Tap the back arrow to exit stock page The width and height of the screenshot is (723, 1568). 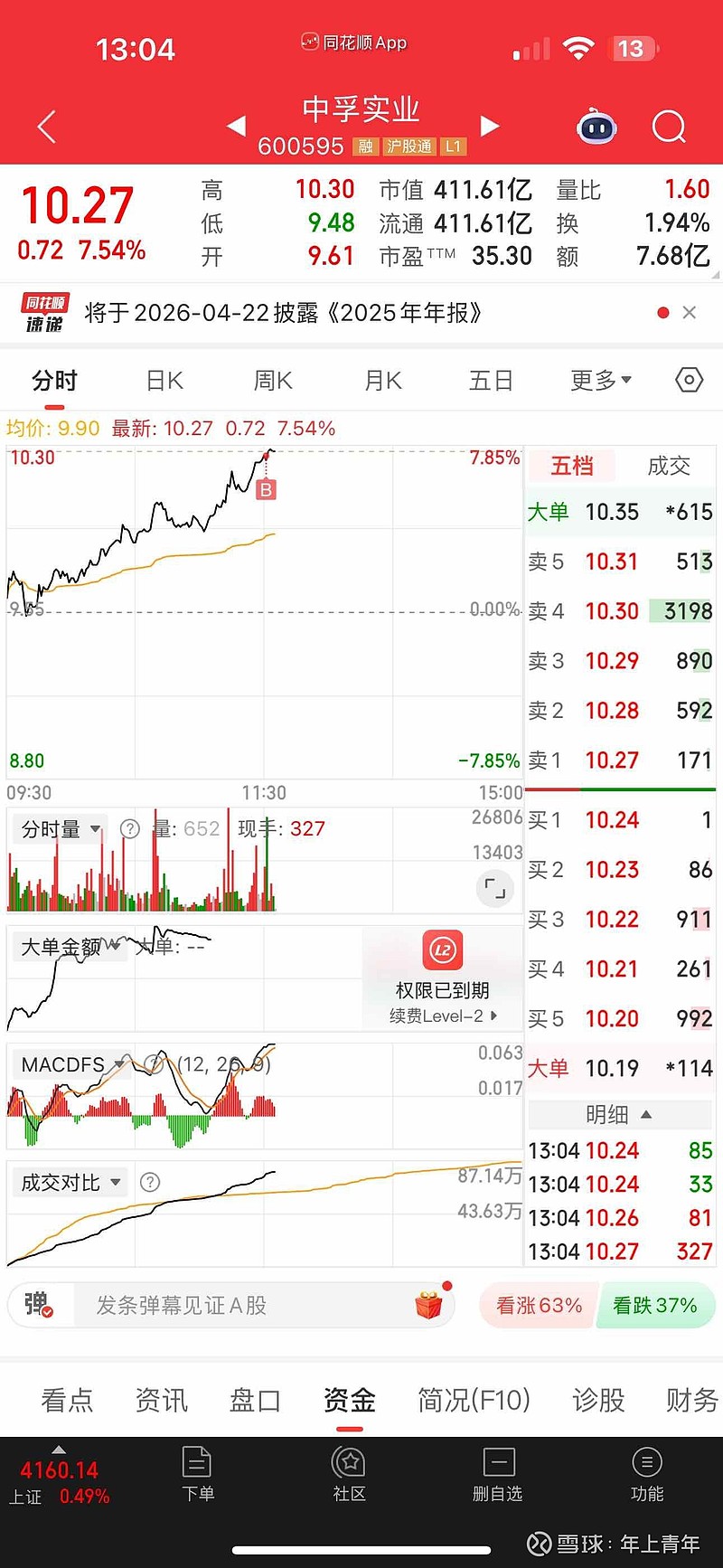pos(45,127)
